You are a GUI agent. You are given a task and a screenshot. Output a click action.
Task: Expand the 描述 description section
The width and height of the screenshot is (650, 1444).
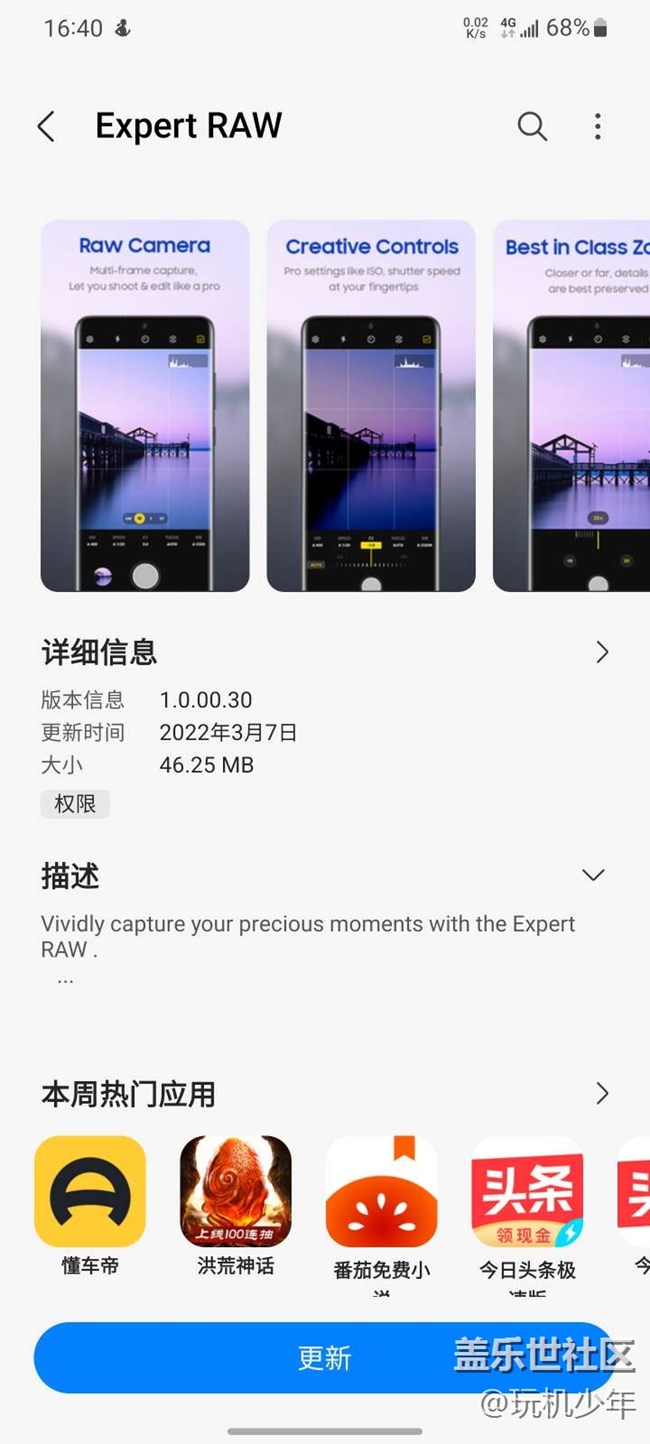pyautogui.click(x=593, y=875)
